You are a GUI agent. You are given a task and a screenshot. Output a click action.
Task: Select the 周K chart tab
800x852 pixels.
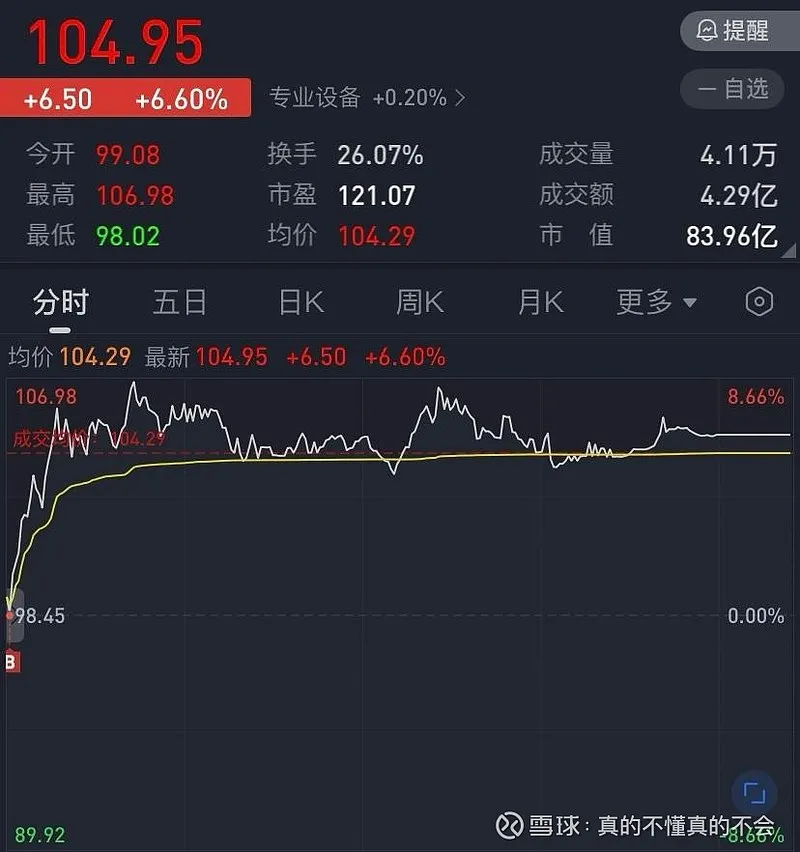tap(420, 302)
